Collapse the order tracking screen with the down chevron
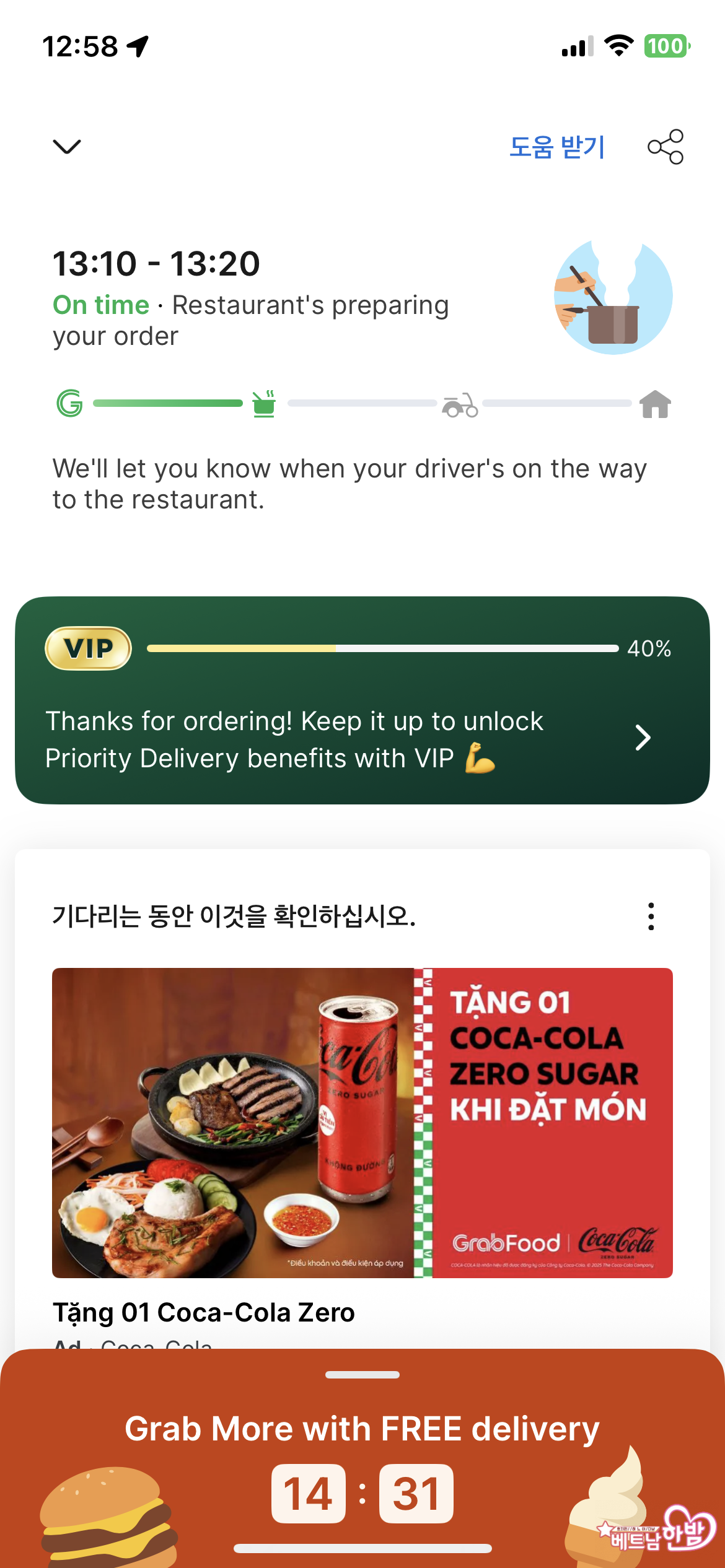The height and width of the screenshot is (1568, 725). click(67, 147)
